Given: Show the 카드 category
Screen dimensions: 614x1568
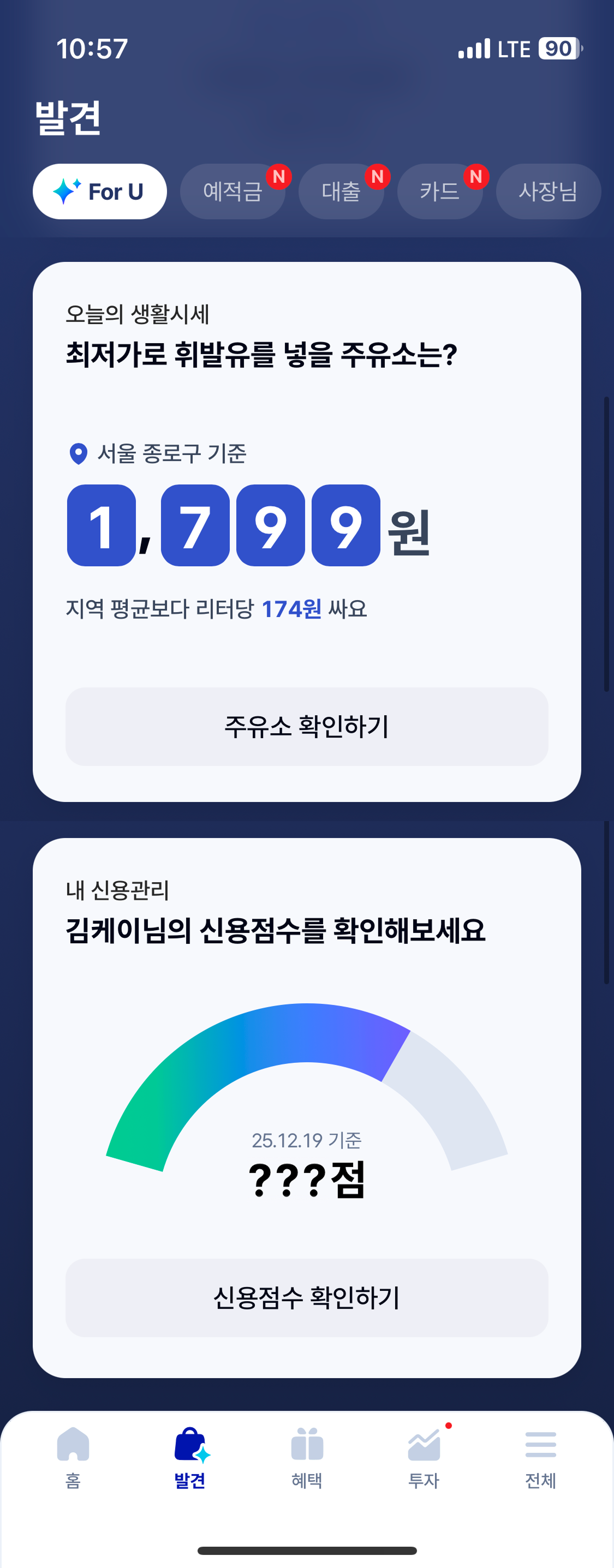Looking at the screenshot, I should (x=439, y=191).
